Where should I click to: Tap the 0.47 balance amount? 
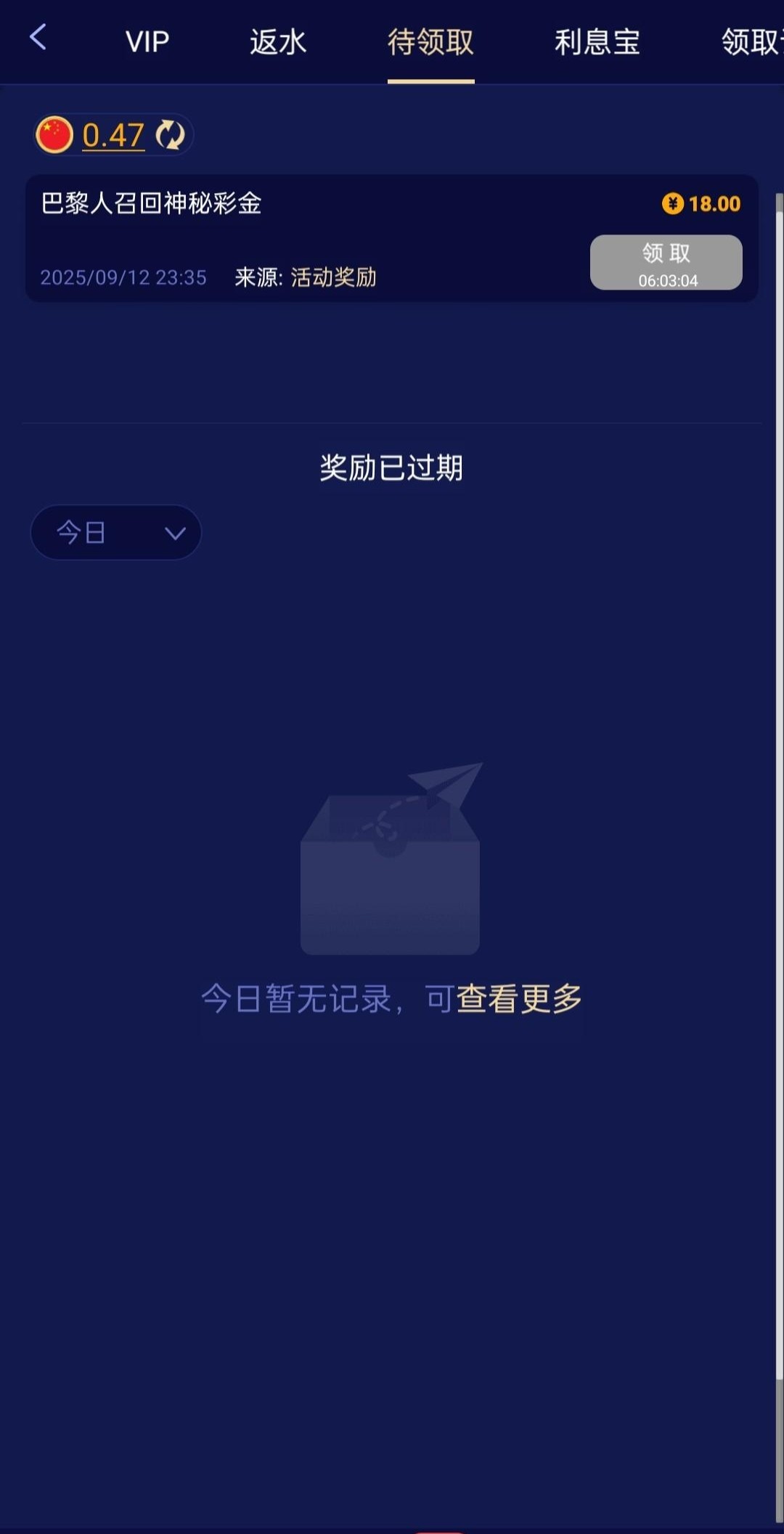coord(113,136)
